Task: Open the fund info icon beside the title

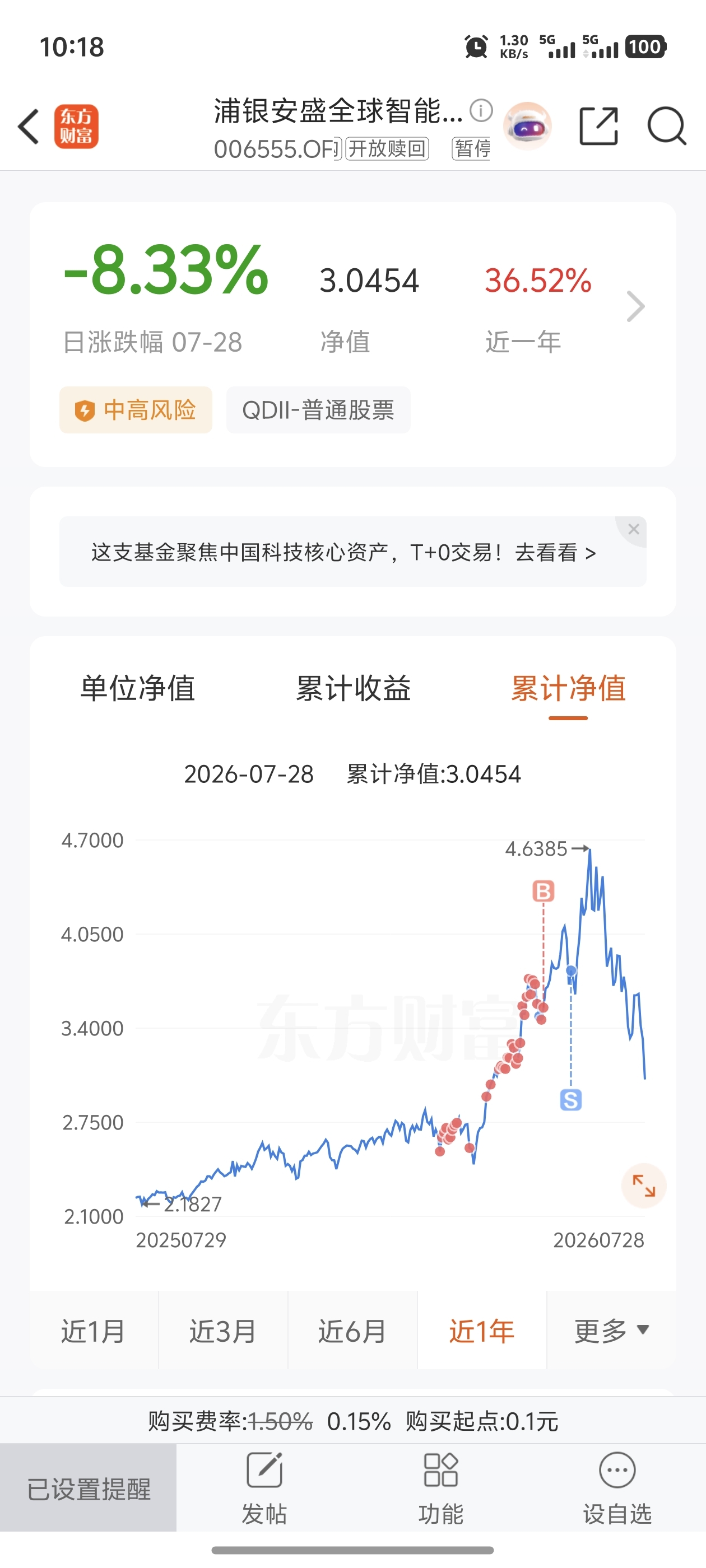Action: tap(481, 111)
